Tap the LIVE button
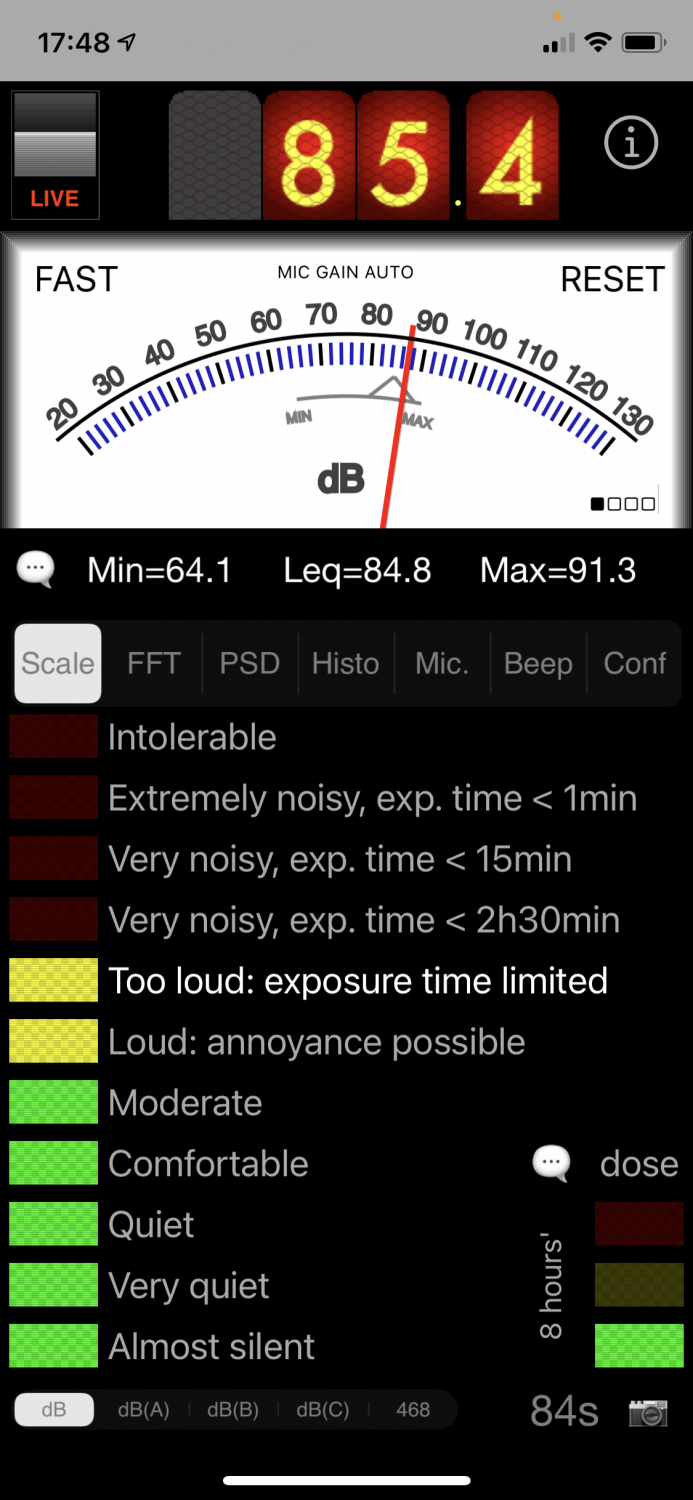693x1500 pixels. pos(55,155)
